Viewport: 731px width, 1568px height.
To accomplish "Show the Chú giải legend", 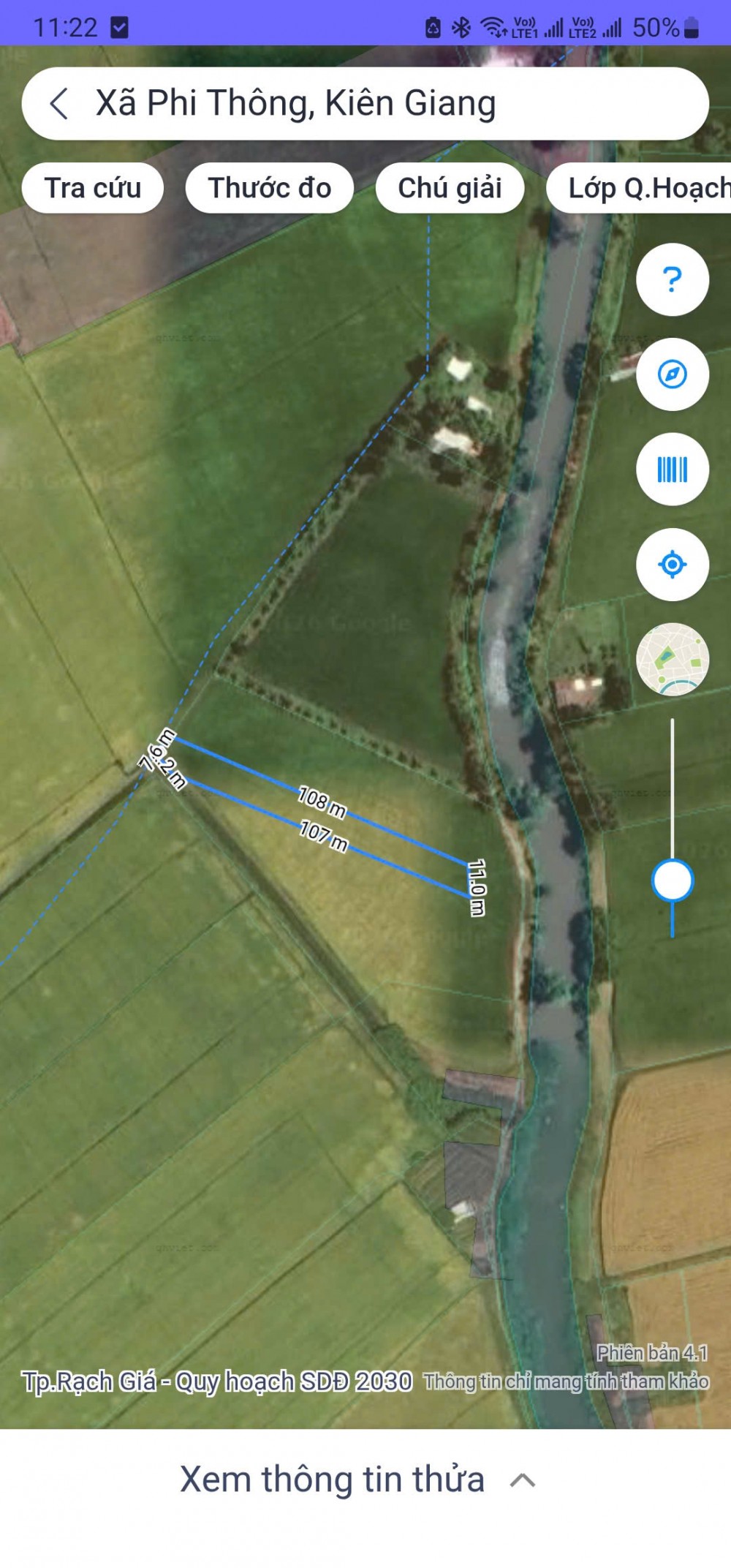I will pyautogui.click(x=450, y=188).
